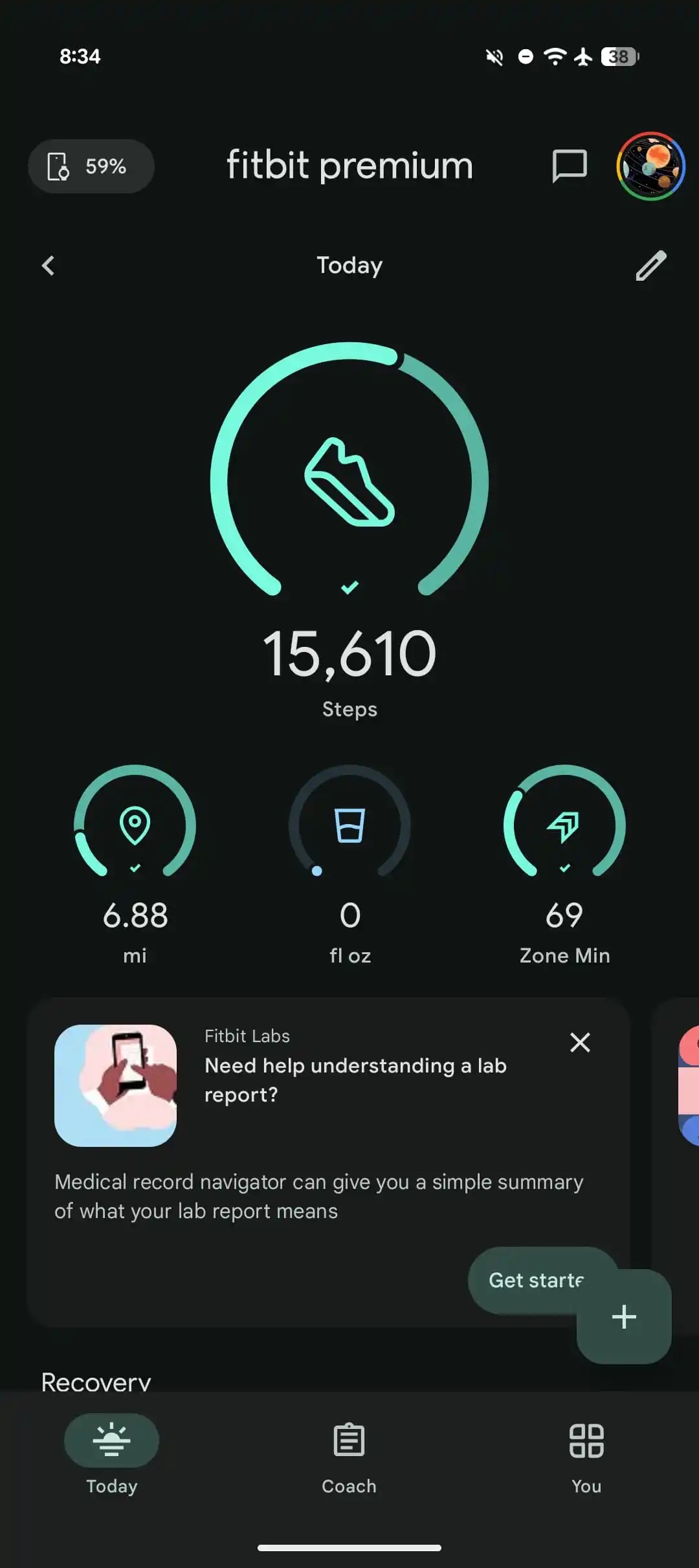Image resolution: width=699 pixels, height=1568 pixels.
Task: Go to the previous day
Action: [x=49, y=265]
